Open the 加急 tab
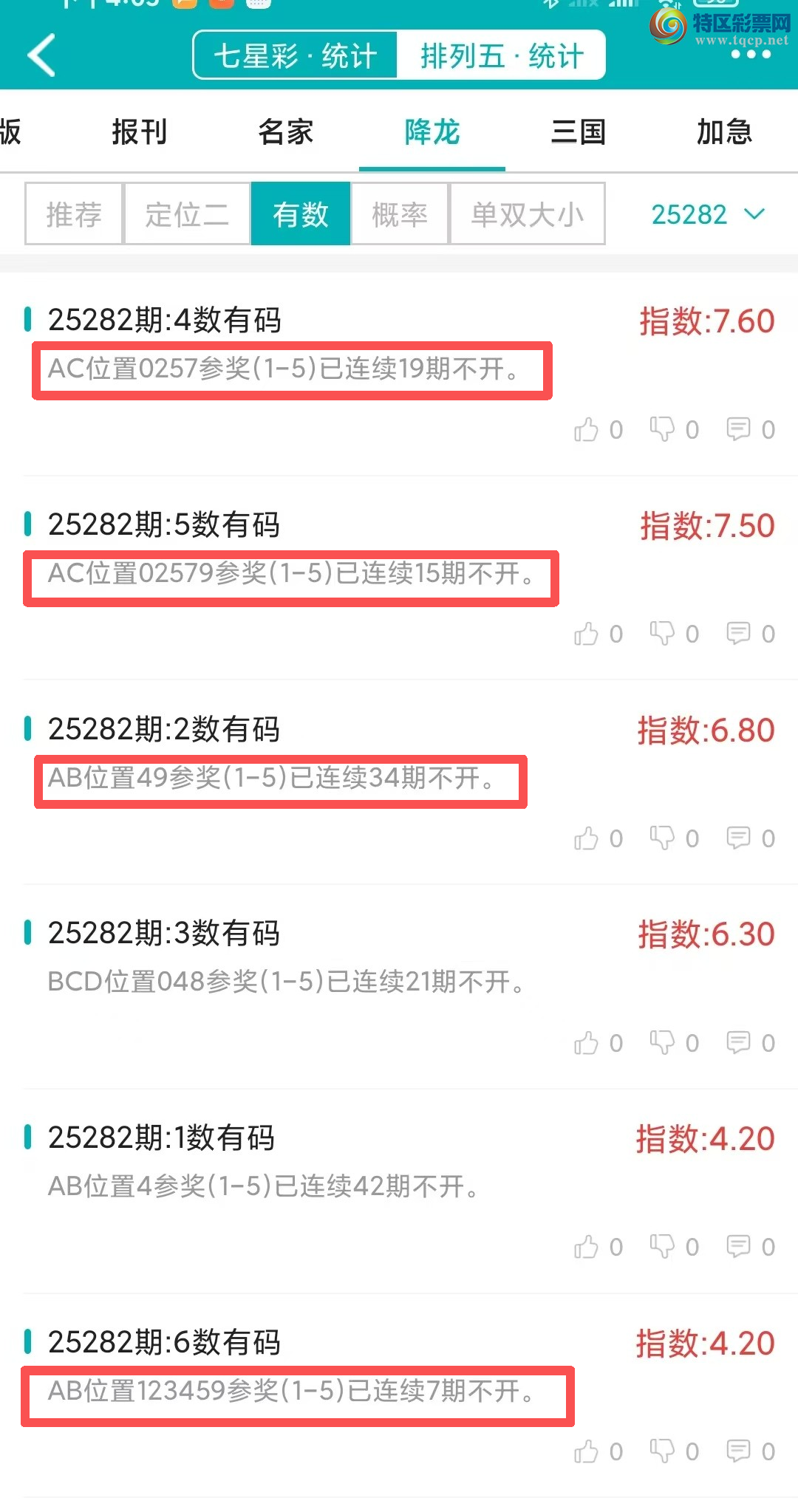This screenshot has height=1512, width=798. pos(724,132)
